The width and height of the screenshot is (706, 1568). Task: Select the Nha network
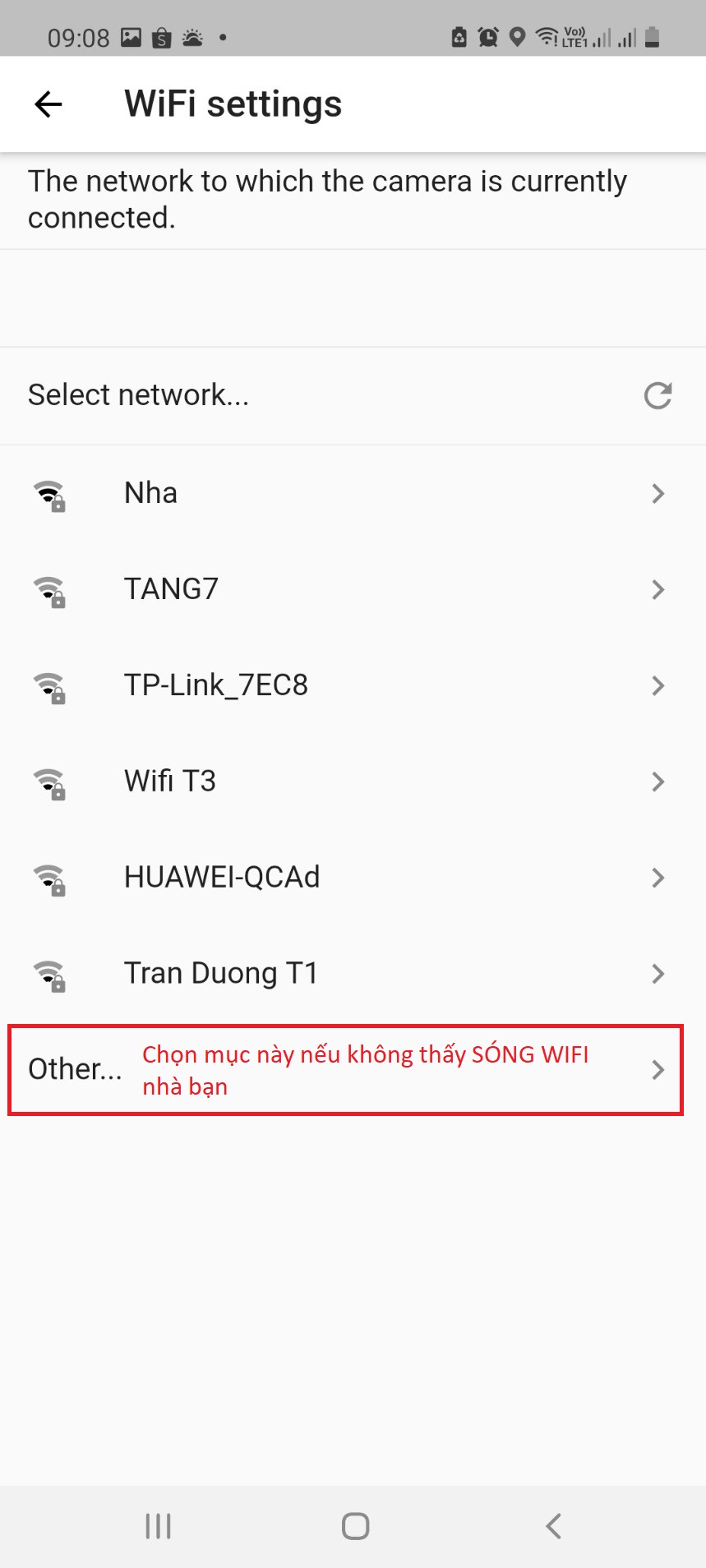pos(353,493)
